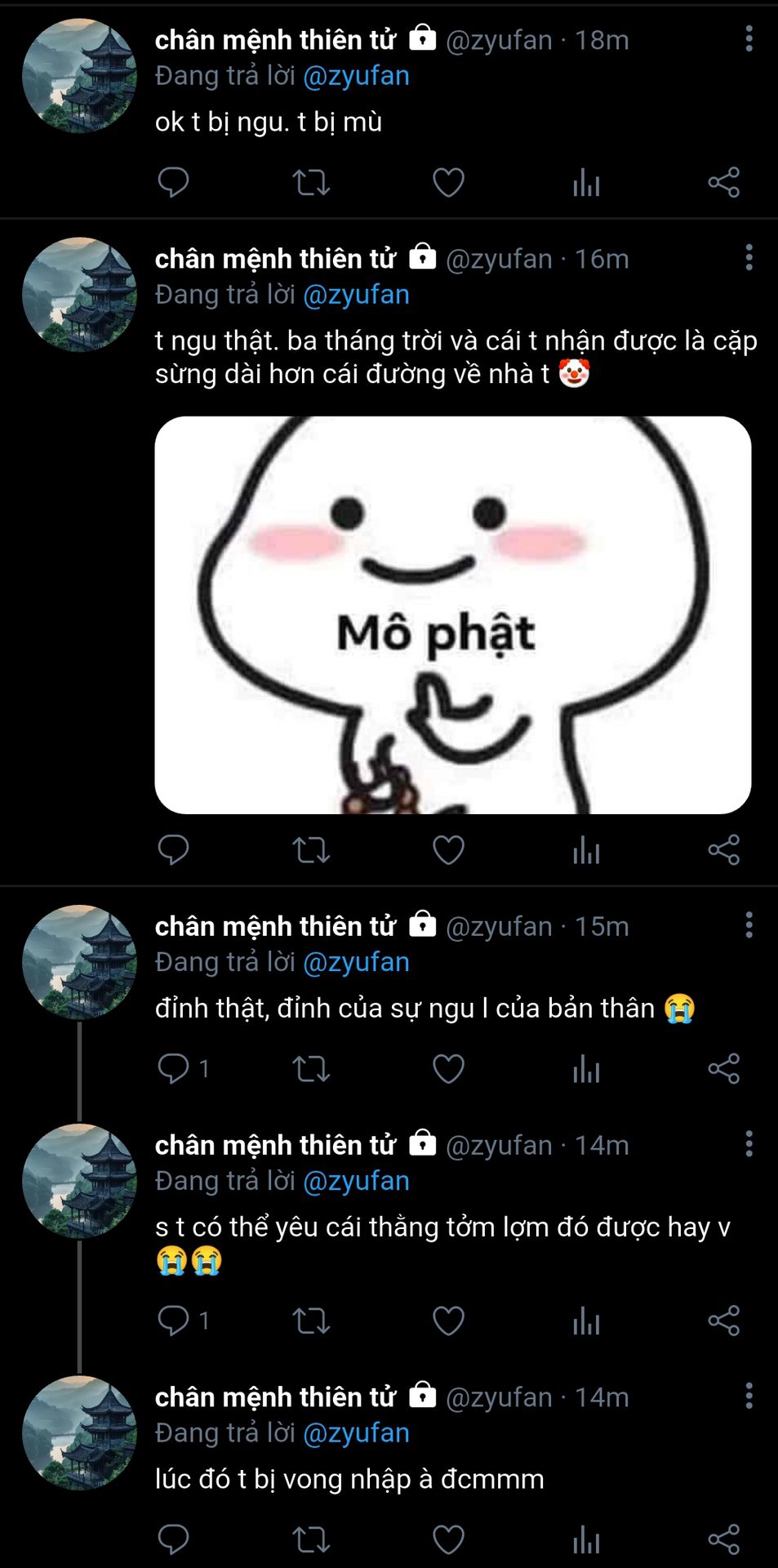This screenshot has width=778, height=1568.
Task: Share the "vong nhập" tweet
Action: (724, 1539)
